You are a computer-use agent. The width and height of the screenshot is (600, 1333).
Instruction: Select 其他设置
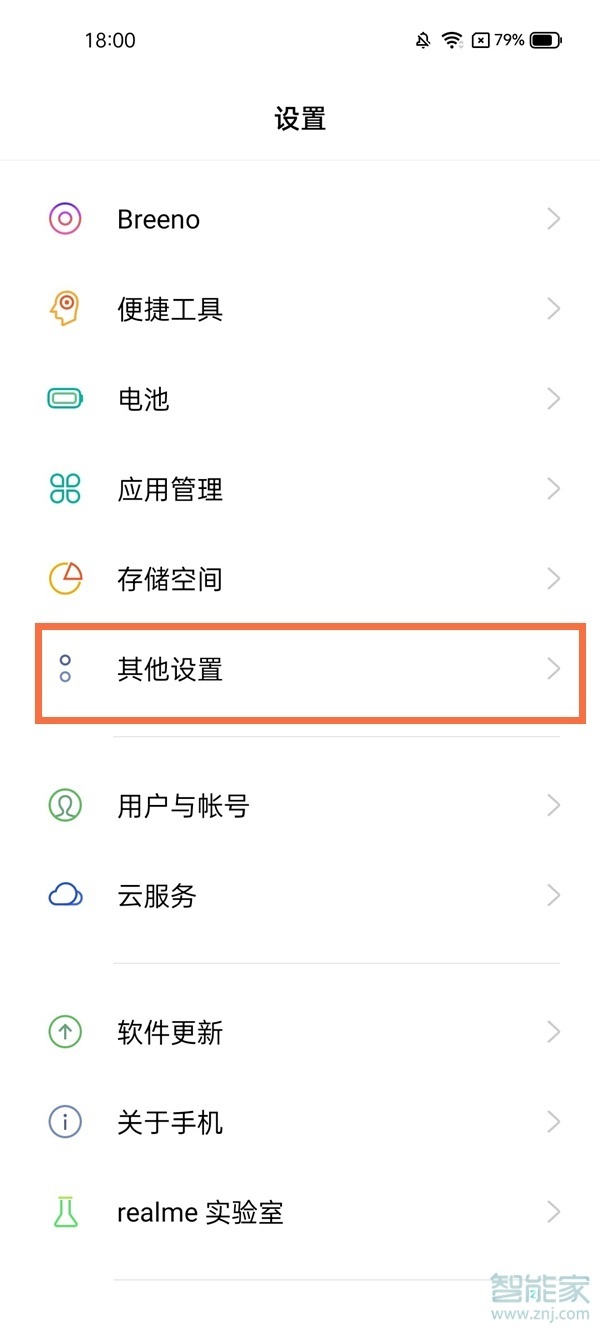tap(300, 669)
